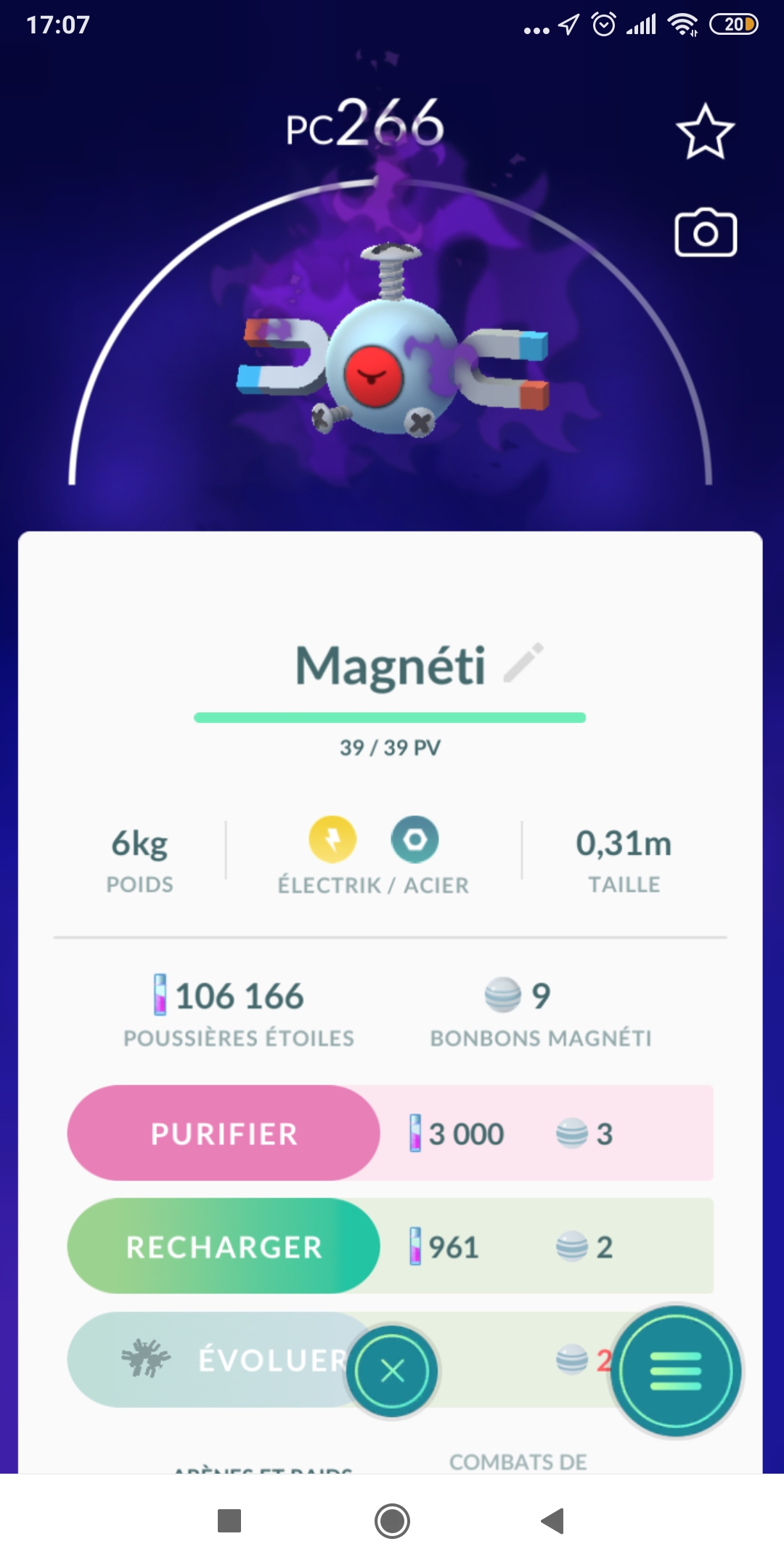Viewport: 784px width, 1568px height.
Task: Mark Magnéti as favorite with the star
Action: 705,131
